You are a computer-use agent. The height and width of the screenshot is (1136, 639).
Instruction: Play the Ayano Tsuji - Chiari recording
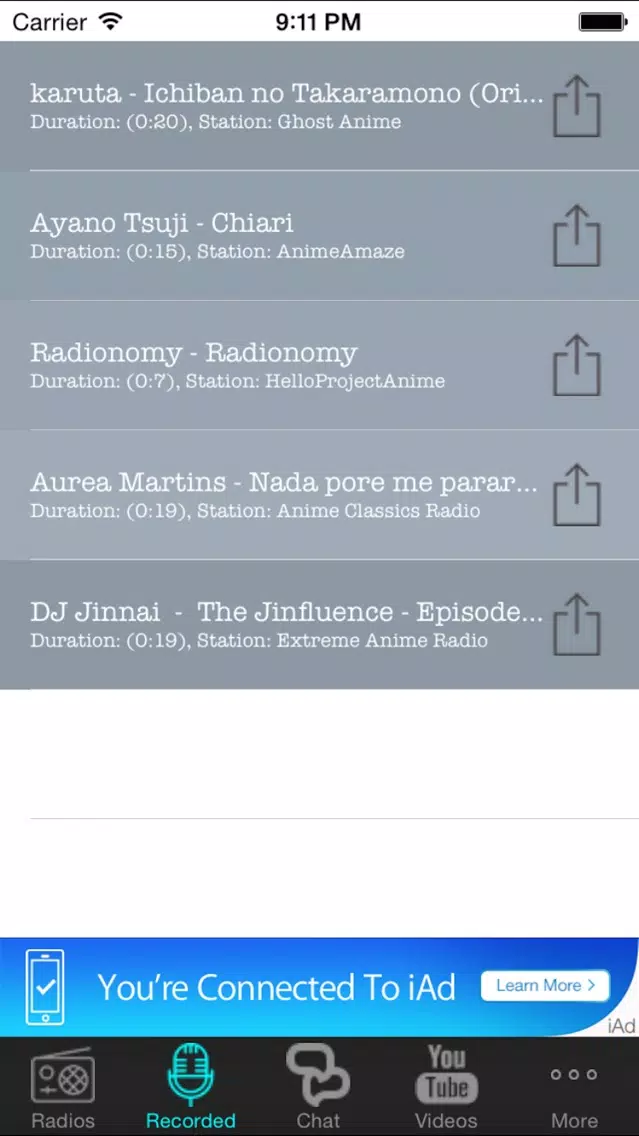[x=320, y=235]
